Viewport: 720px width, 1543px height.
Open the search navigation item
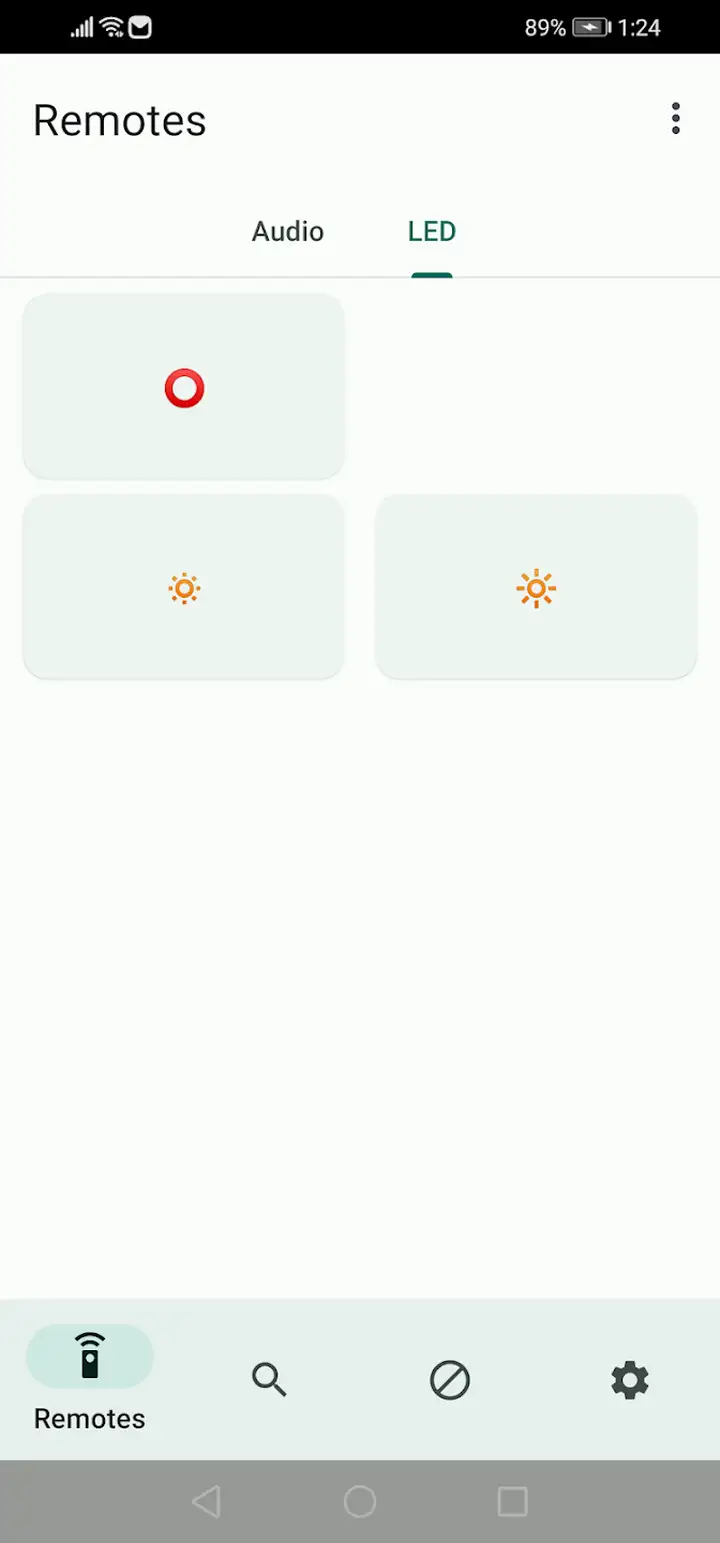(x=270, y=1380)
